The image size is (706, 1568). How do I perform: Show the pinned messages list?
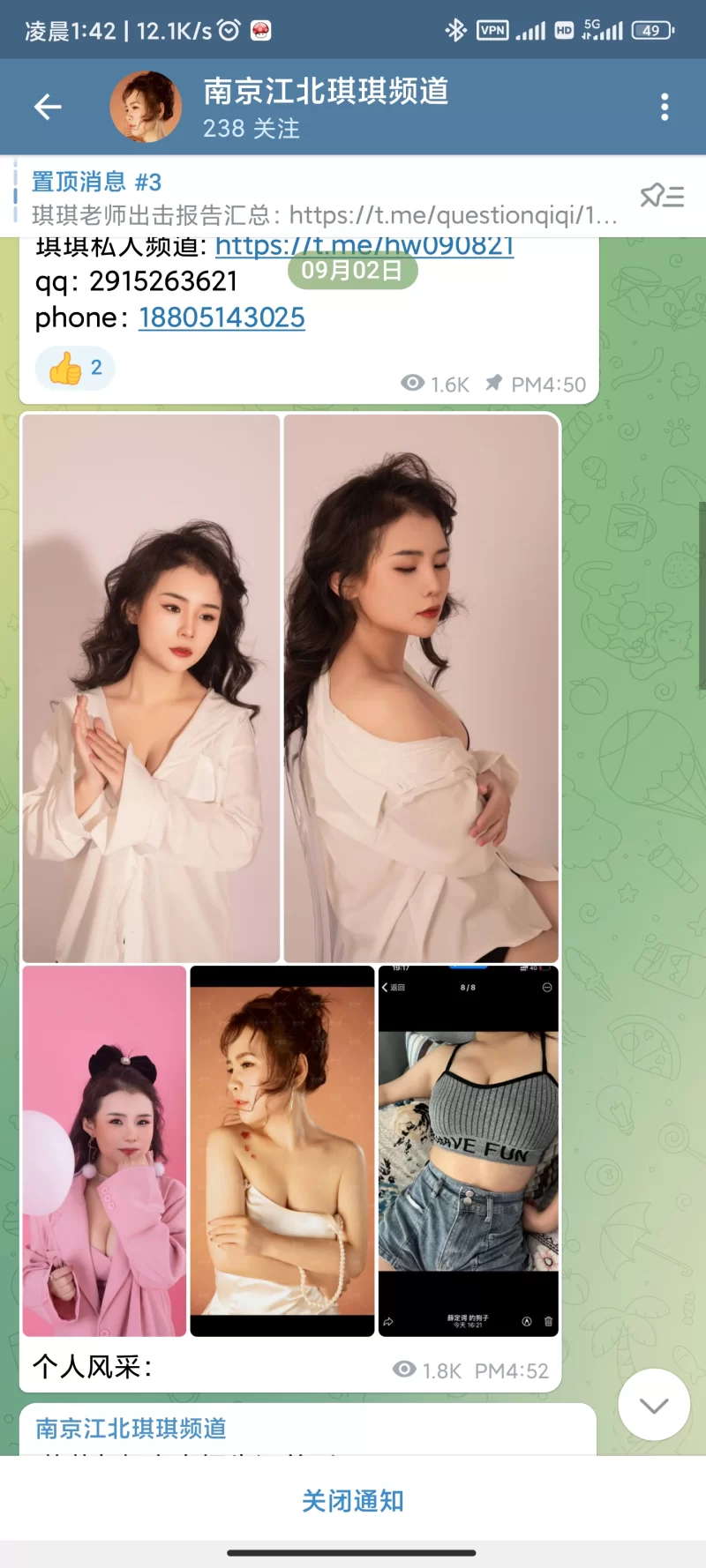[662, 196]
